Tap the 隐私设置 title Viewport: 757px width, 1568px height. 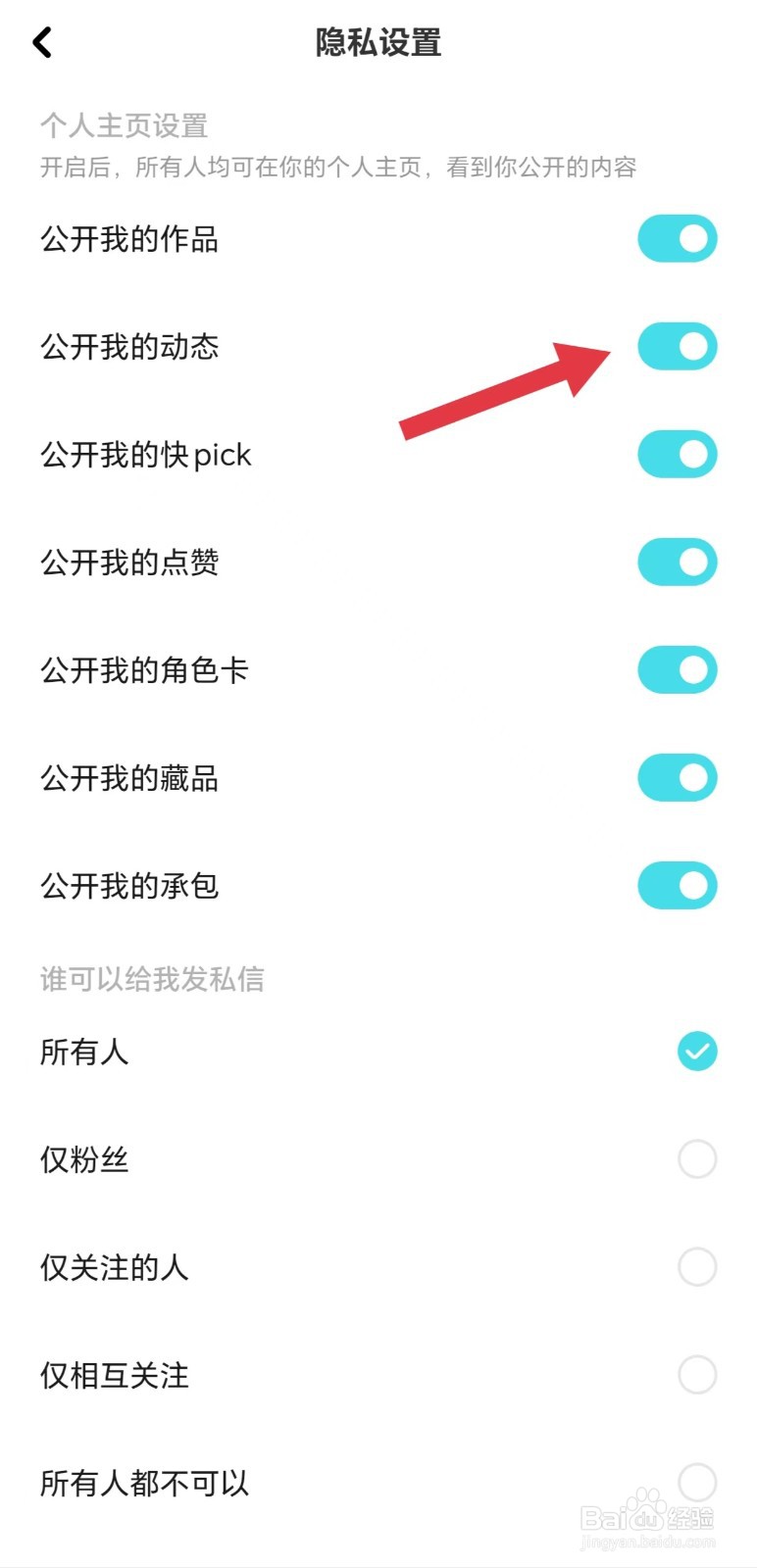click(378, 43)
